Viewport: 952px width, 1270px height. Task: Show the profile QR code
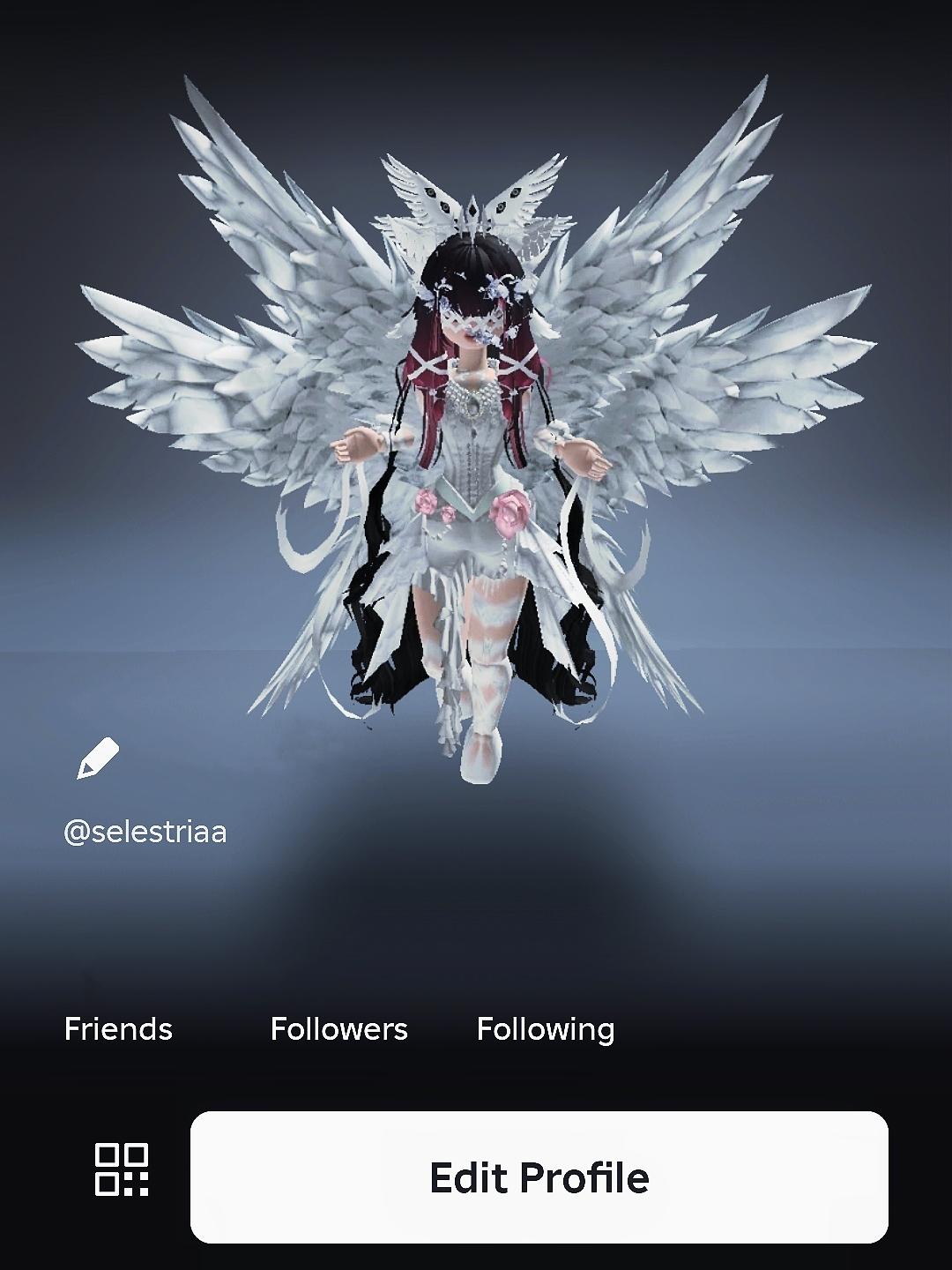coord(122,1169)
